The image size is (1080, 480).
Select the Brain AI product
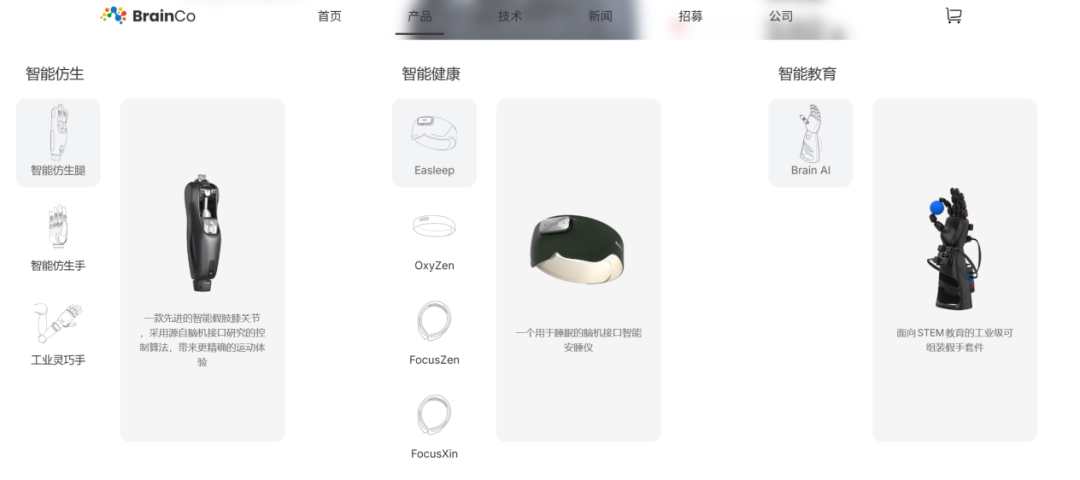pos(810,142)
